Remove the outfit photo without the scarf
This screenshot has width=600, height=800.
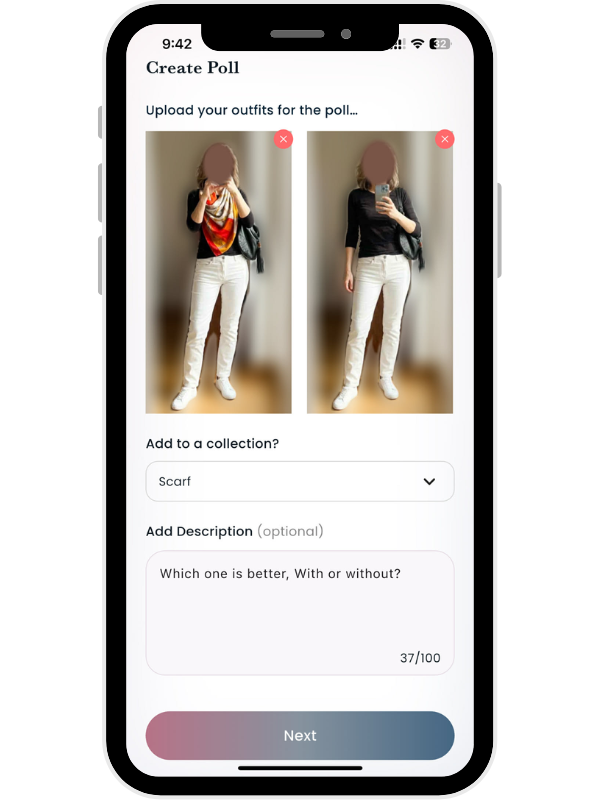pos(445,139)
